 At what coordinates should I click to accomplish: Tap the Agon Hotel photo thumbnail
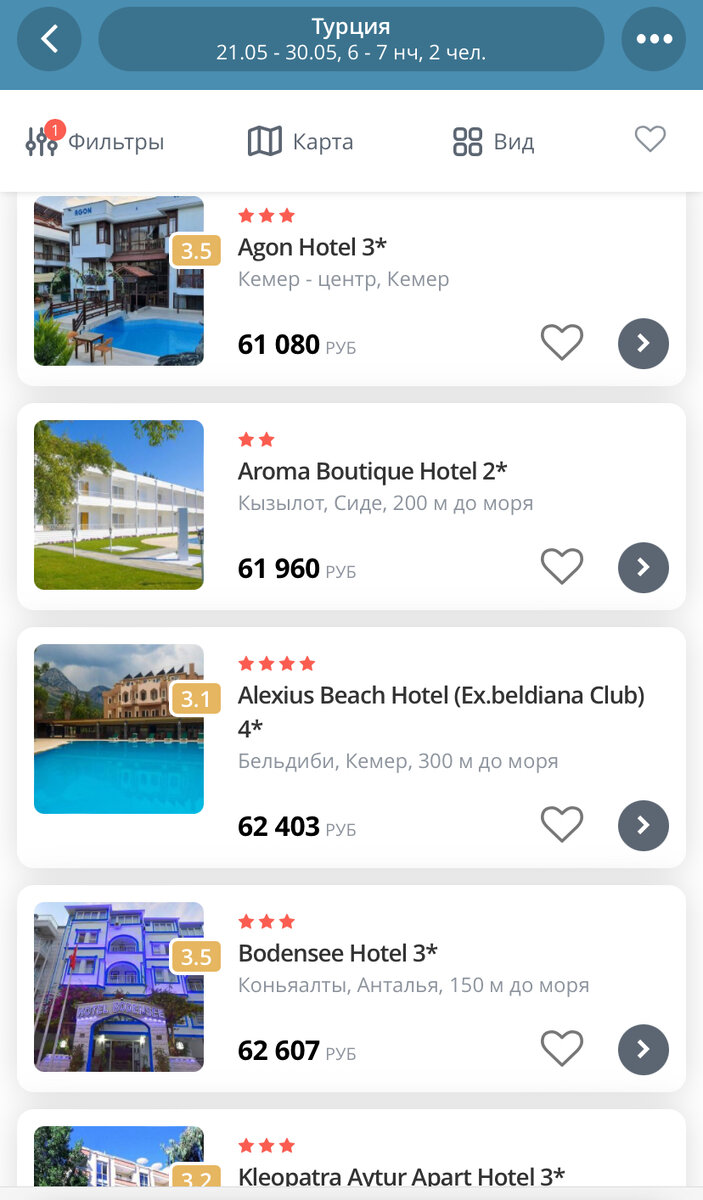point(119,281)
